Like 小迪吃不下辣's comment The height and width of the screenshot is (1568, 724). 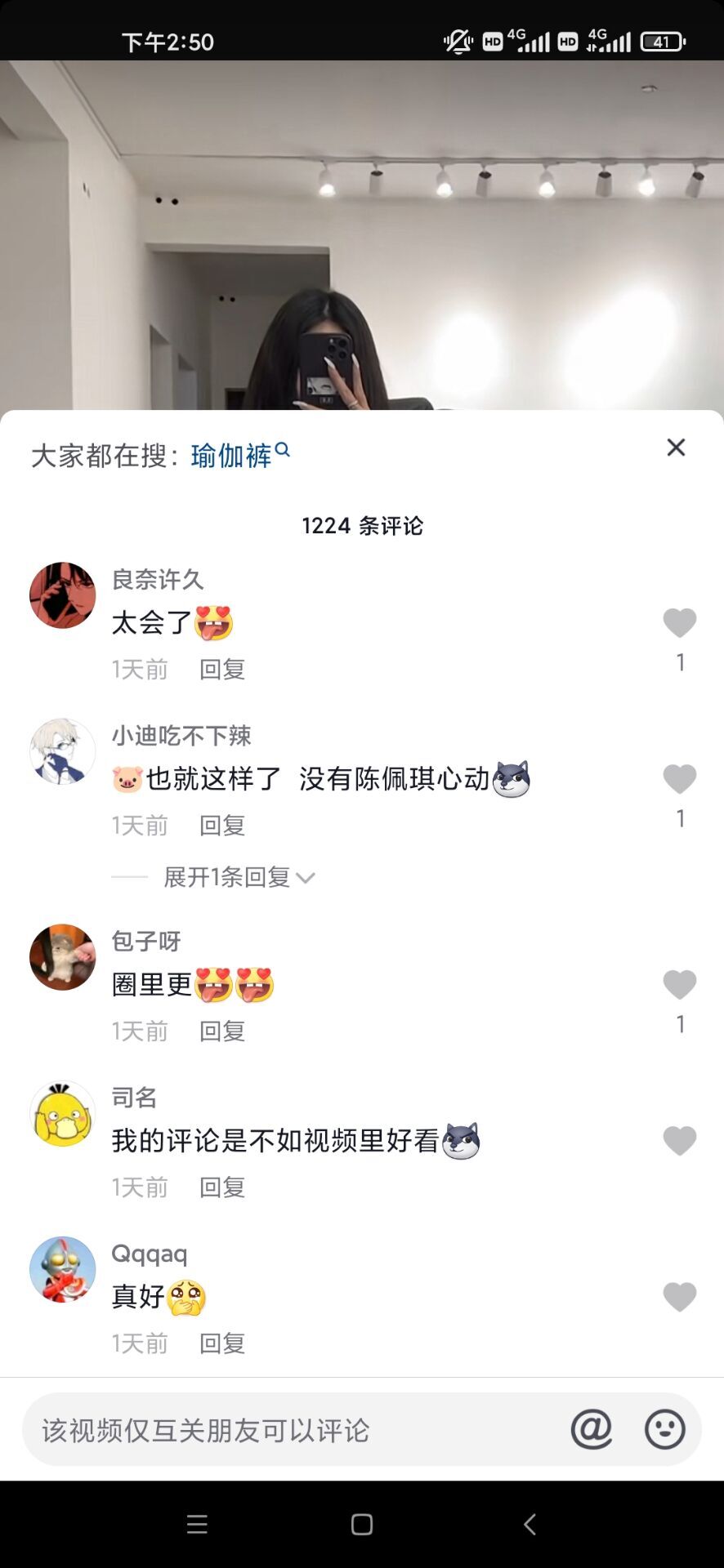[x=679, y=779]
